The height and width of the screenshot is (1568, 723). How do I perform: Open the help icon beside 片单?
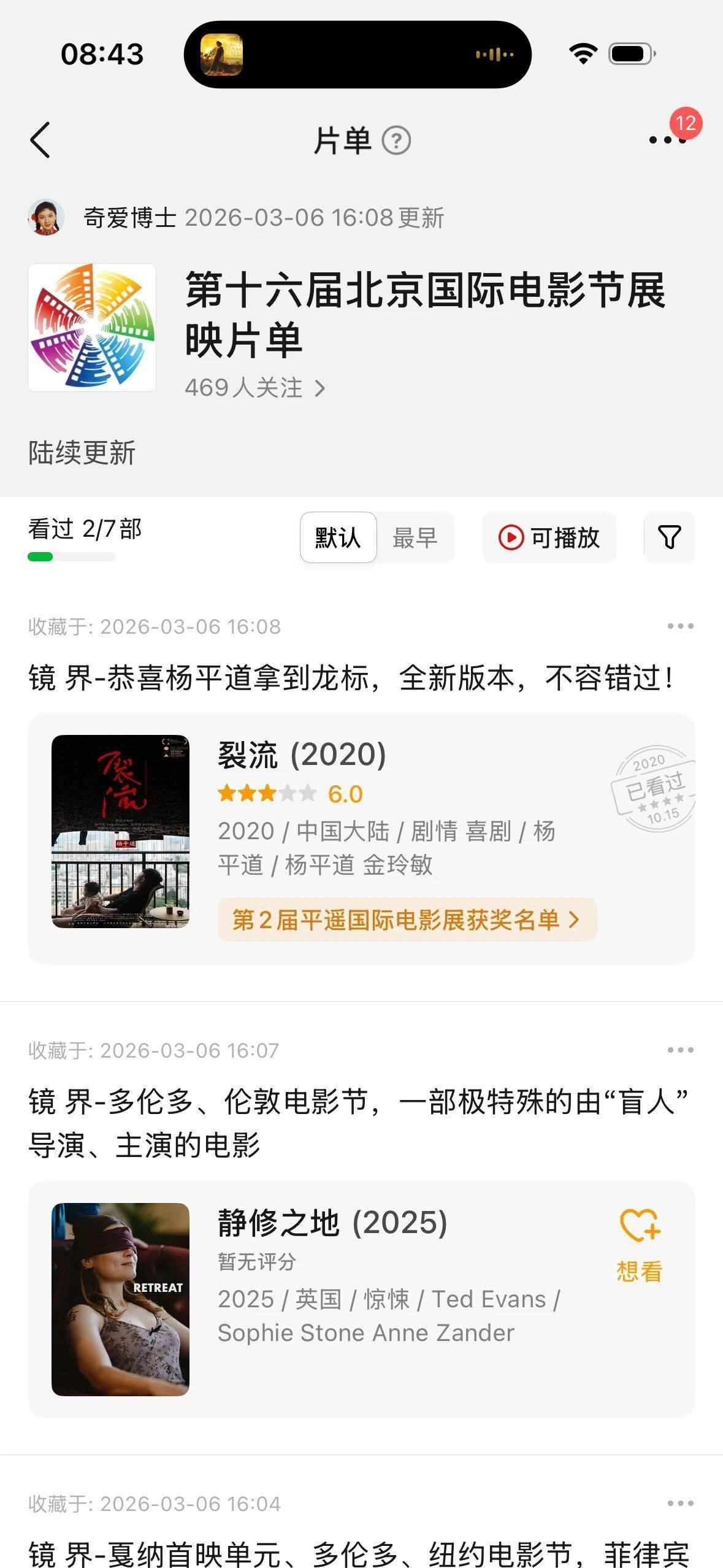(396, 140)
